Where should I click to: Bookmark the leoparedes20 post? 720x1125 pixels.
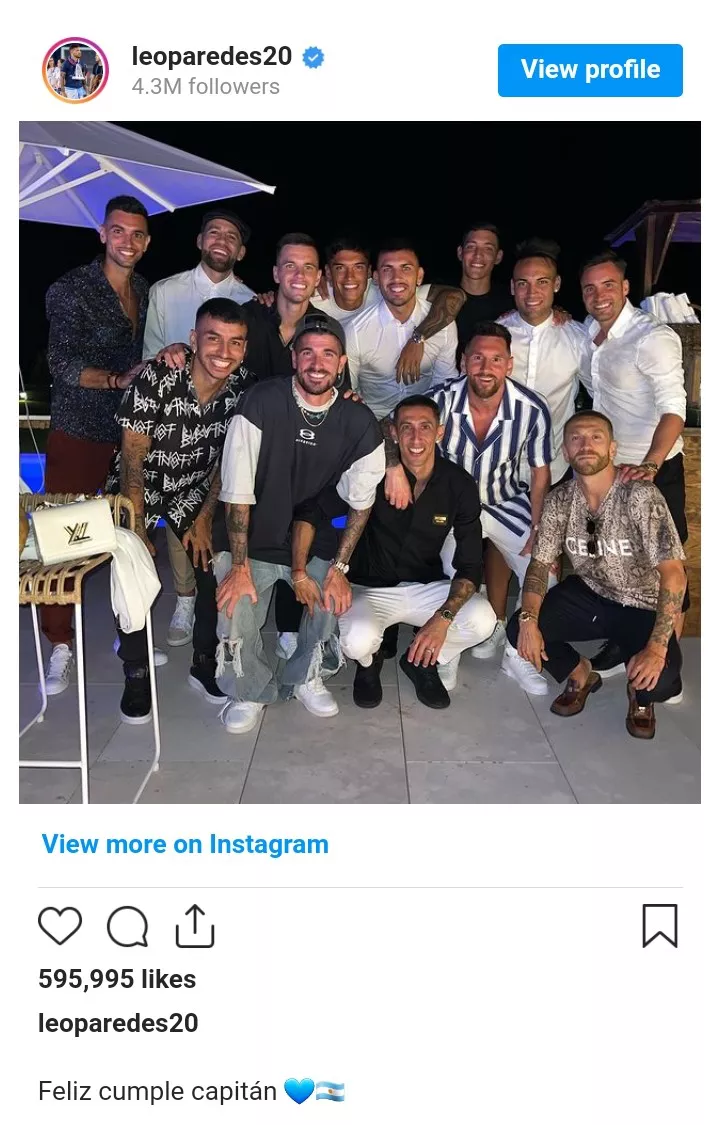pyautogui.click(x=660, y=926)
